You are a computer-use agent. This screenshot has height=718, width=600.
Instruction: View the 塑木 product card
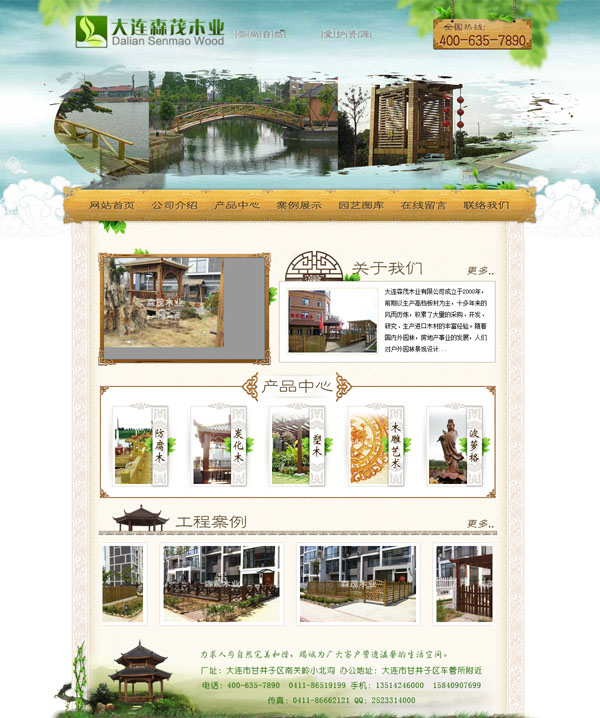pos(297,445)
